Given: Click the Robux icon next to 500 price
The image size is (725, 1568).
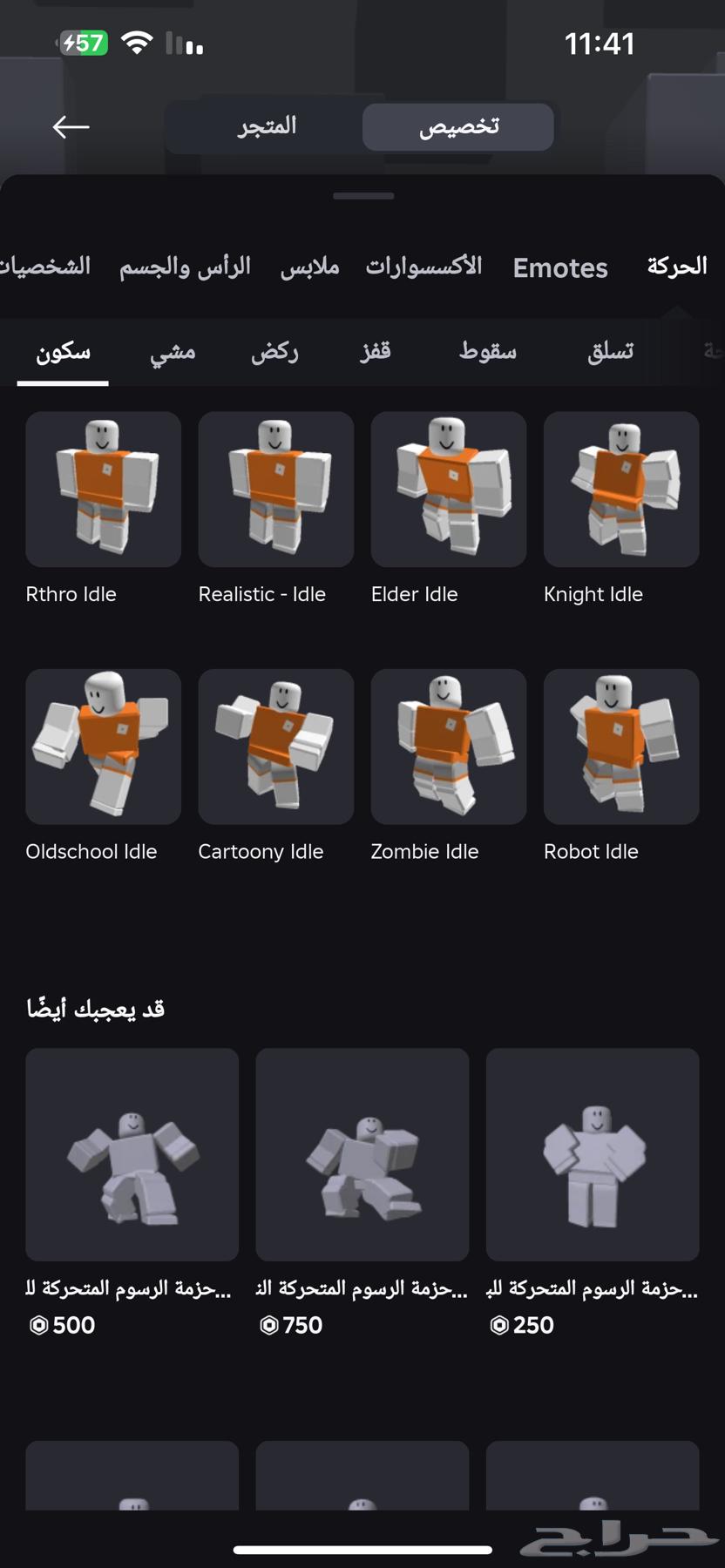Looking at the screenshot, I should coord(36,1325).
